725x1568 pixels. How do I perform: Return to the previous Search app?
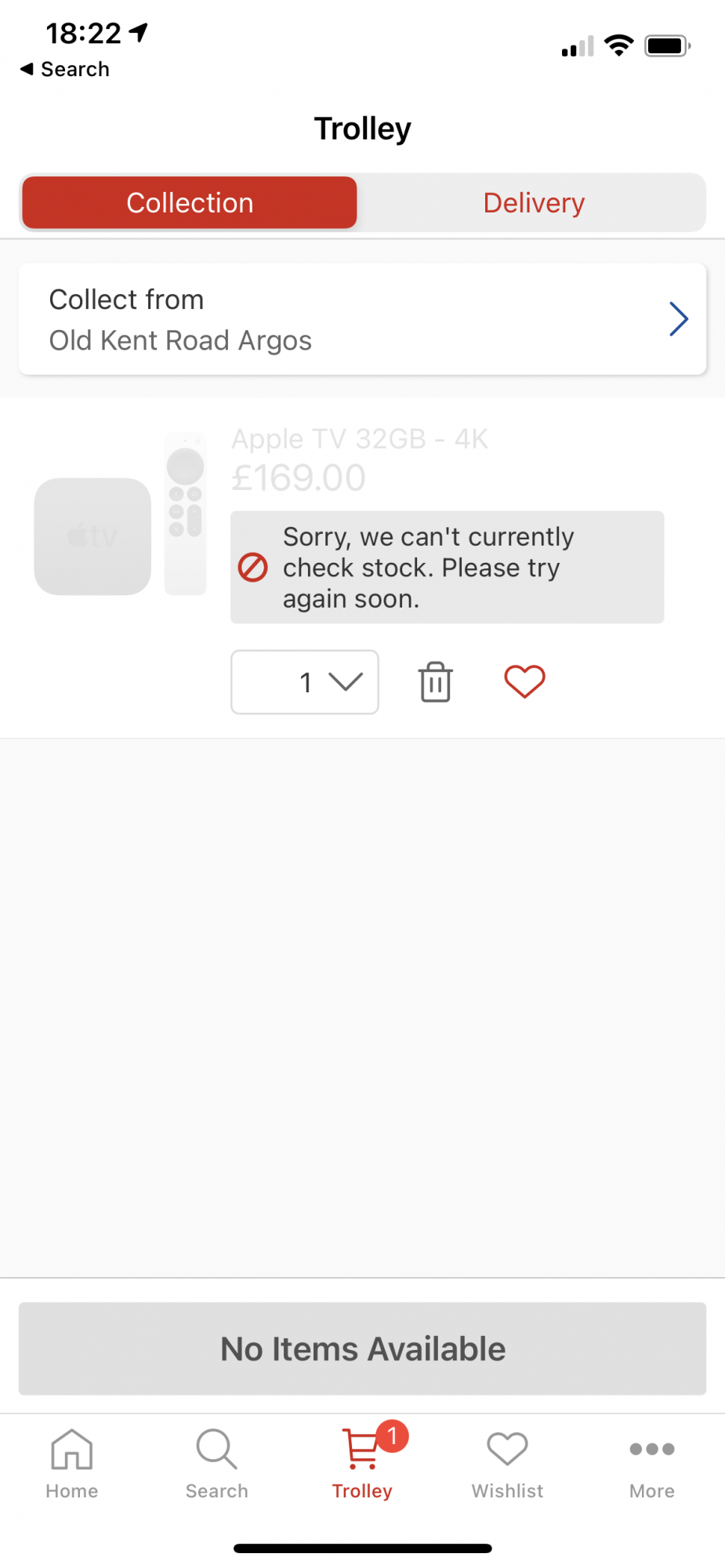coord(64,70)
